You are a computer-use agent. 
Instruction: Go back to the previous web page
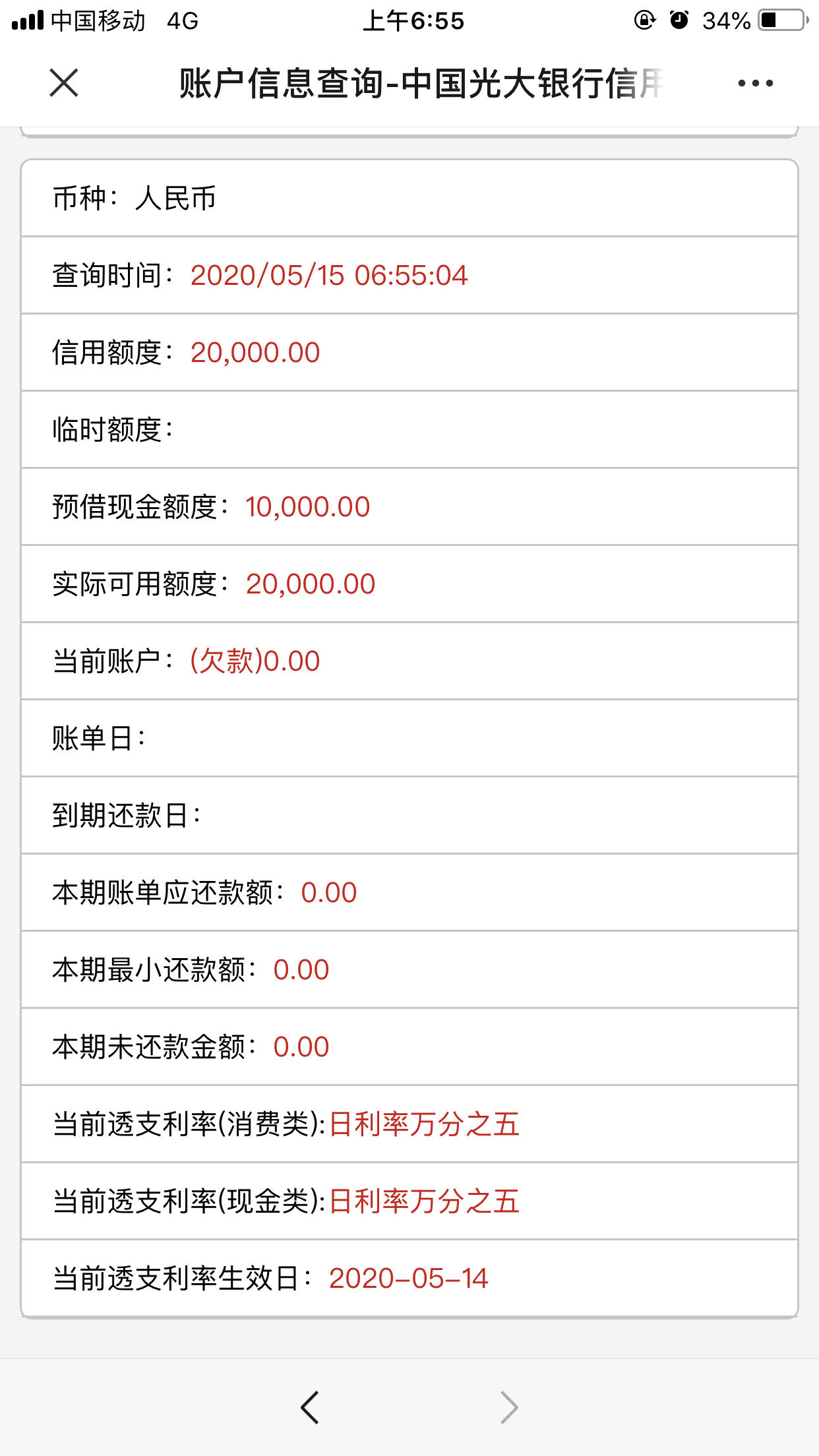point(310,1408)
